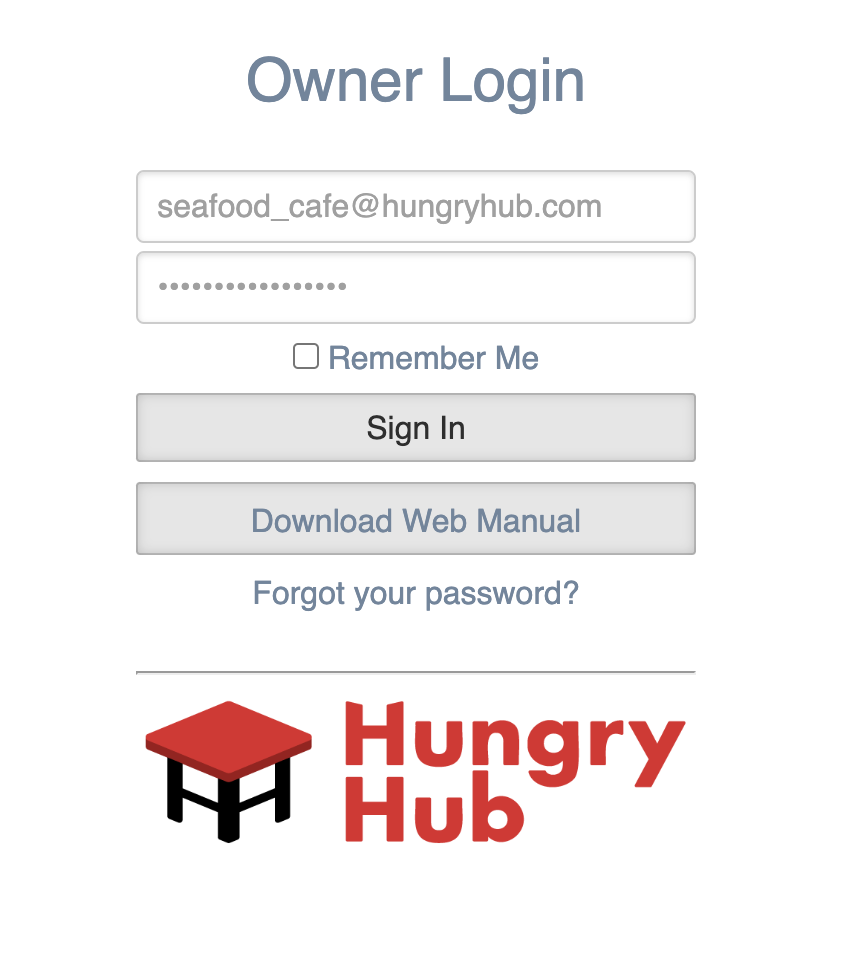The height and width of the screenshot is (974, 848).
Task: Open Download Web Manual
Action: [415, 520]
